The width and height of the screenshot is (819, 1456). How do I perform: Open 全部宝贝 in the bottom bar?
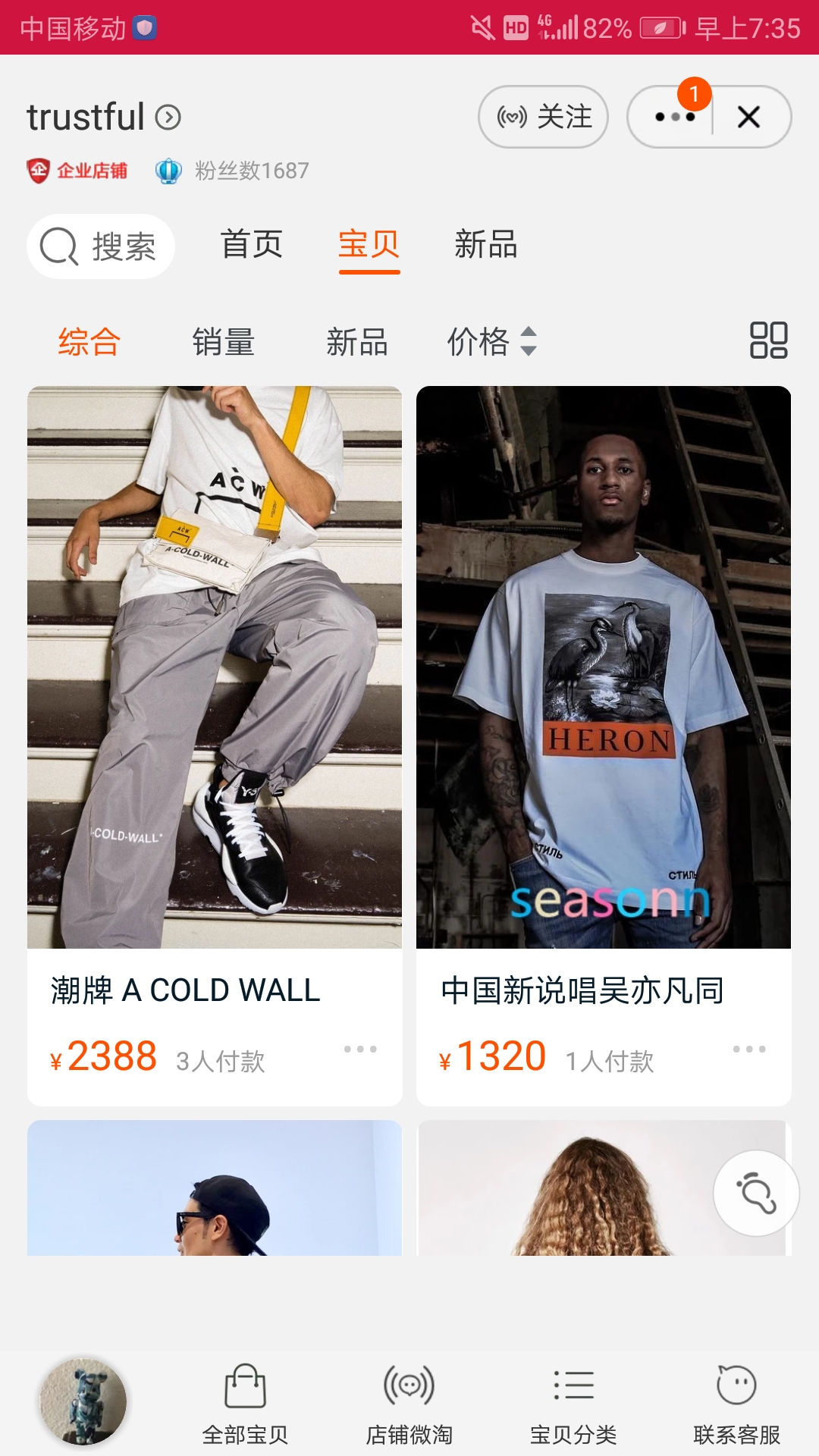pyautogui.click(x=245, y=1404)
